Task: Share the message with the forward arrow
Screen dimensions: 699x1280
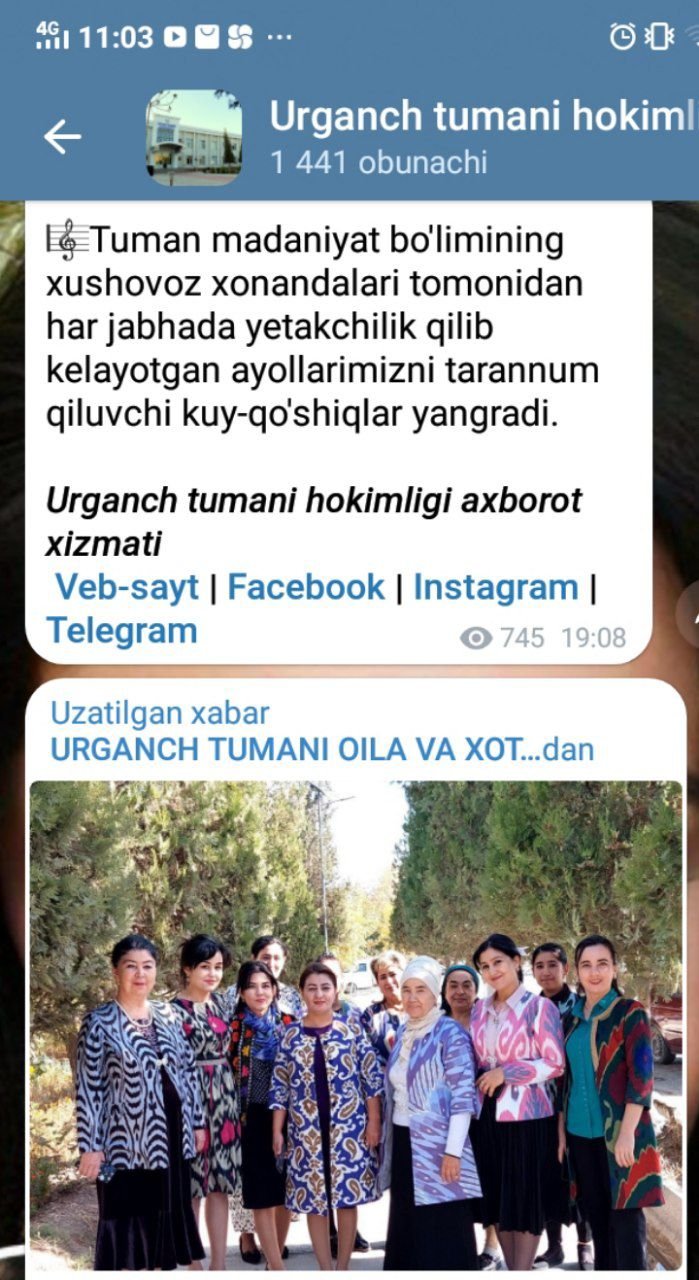Action: 690,615
